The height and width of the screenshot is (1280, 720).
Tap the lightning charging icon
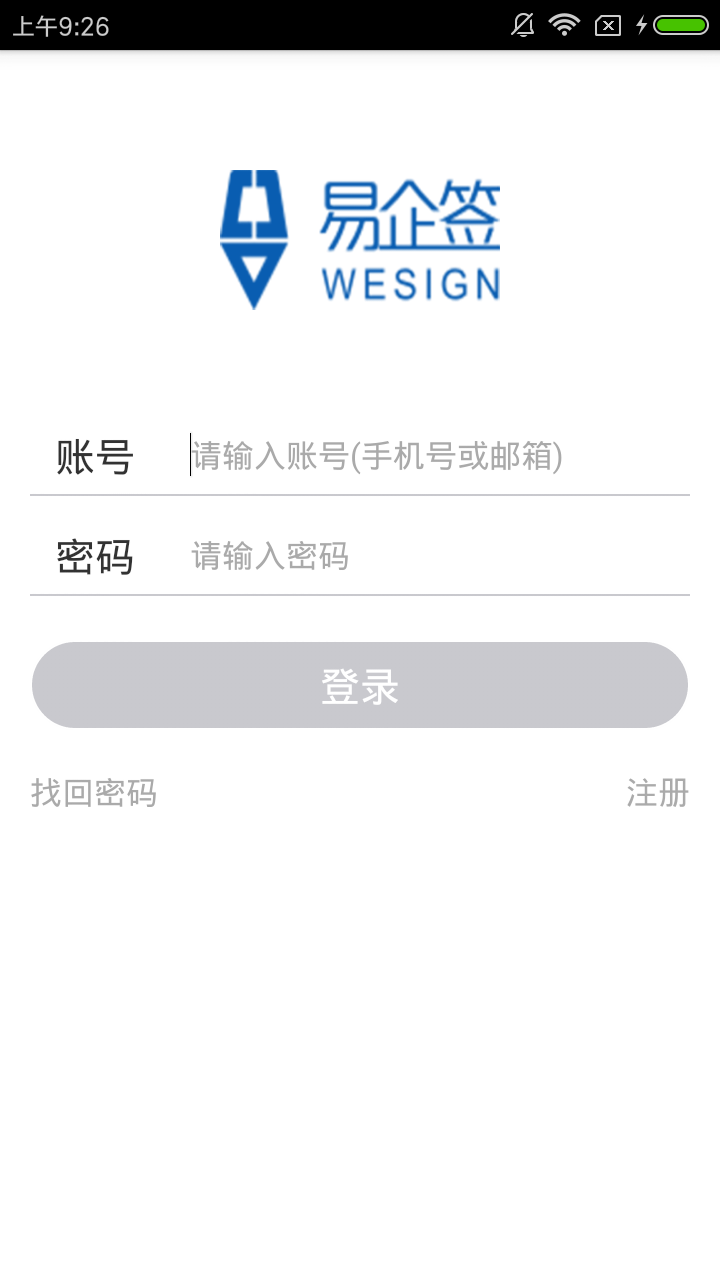[640, 25]
